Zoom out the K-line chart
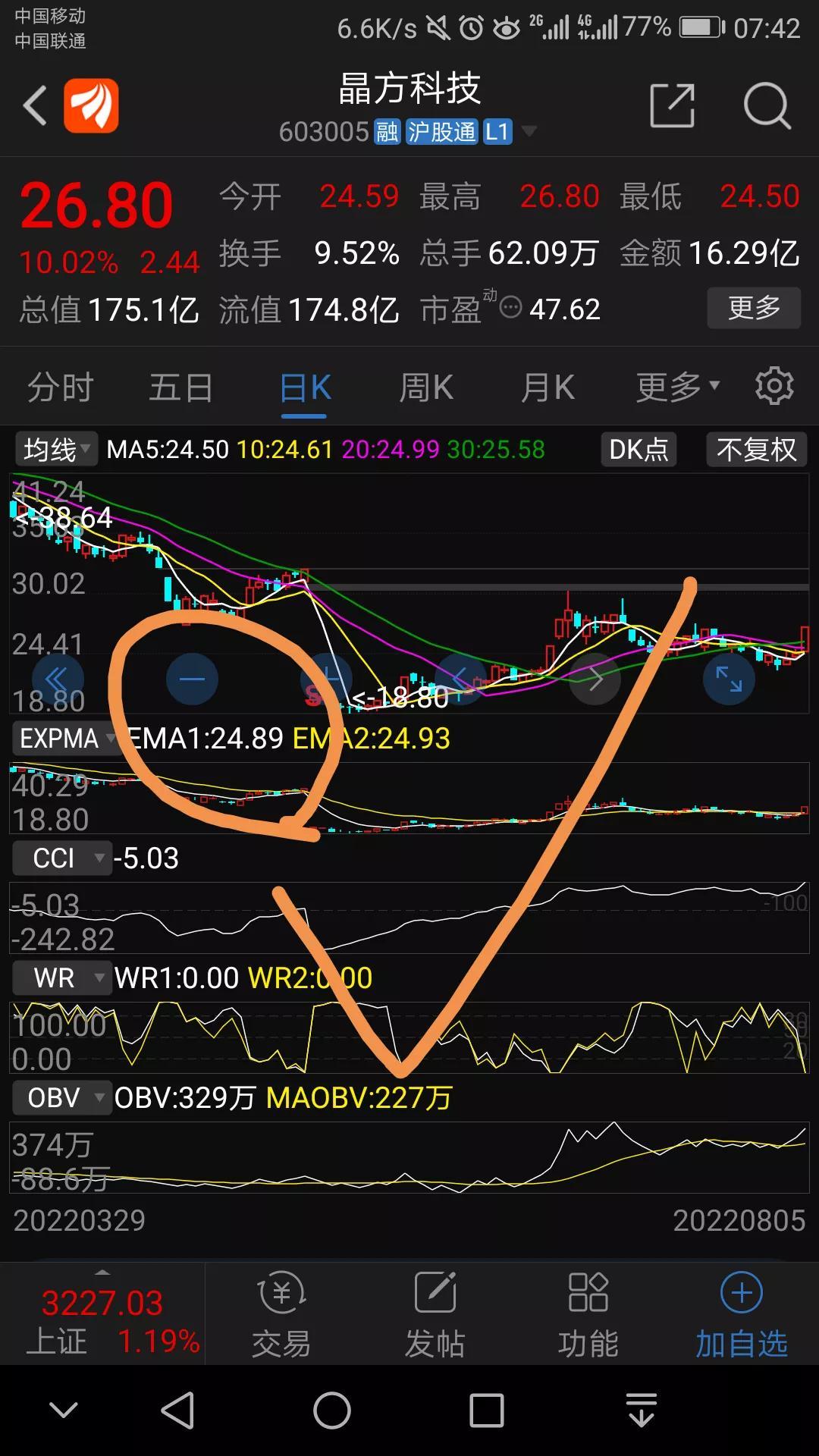 192,679
